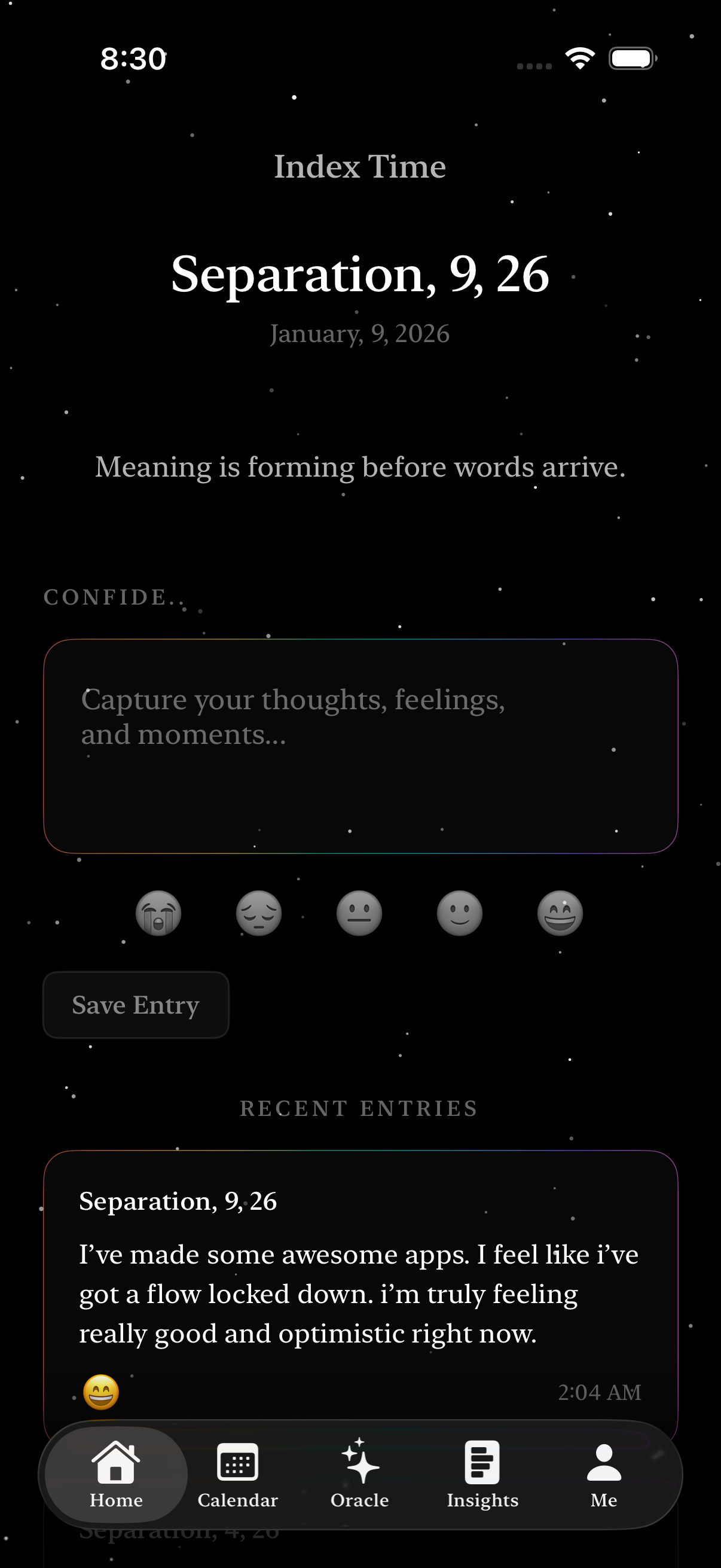Tap the journal entry text field
Image resolution: width=721 pixels, height=1568 pixels.
click(x=360, y=746)
